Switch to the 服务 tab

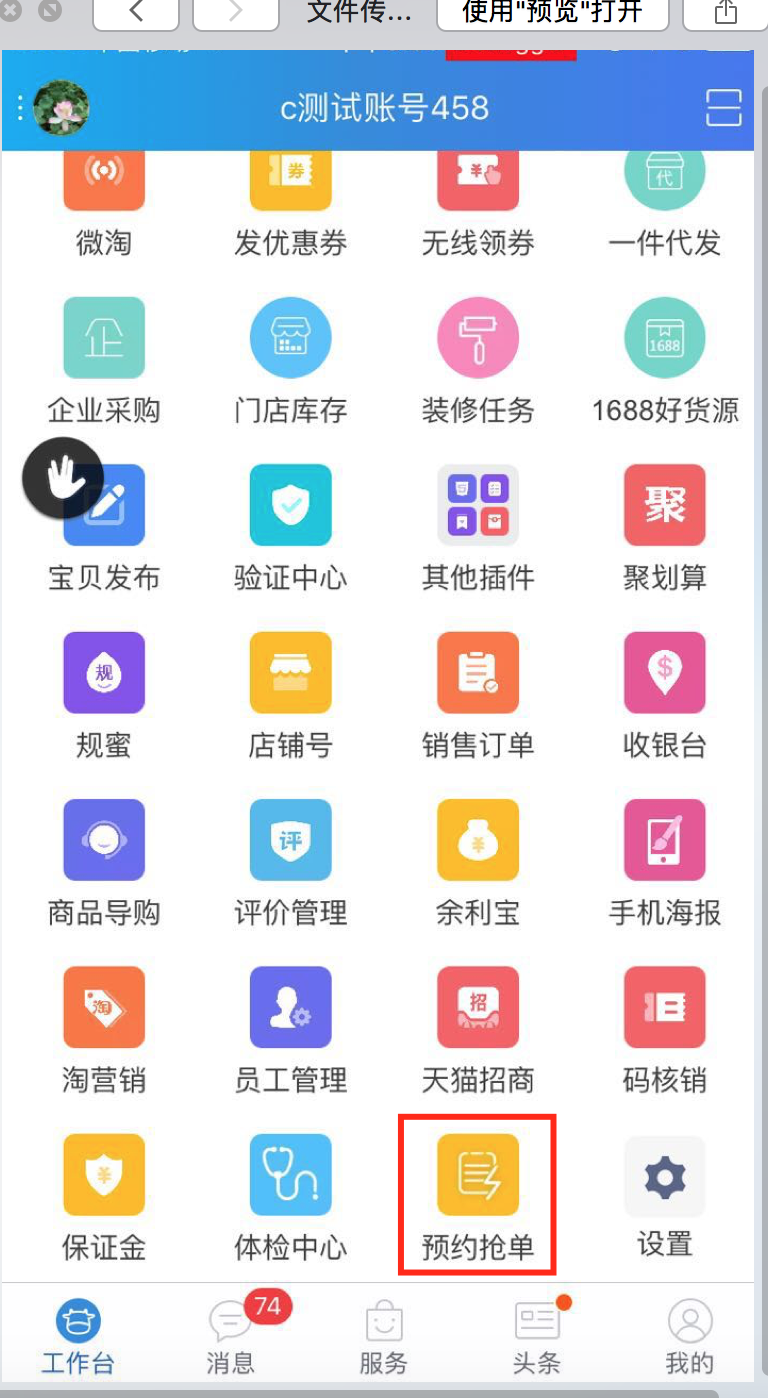pos(384,1336)
